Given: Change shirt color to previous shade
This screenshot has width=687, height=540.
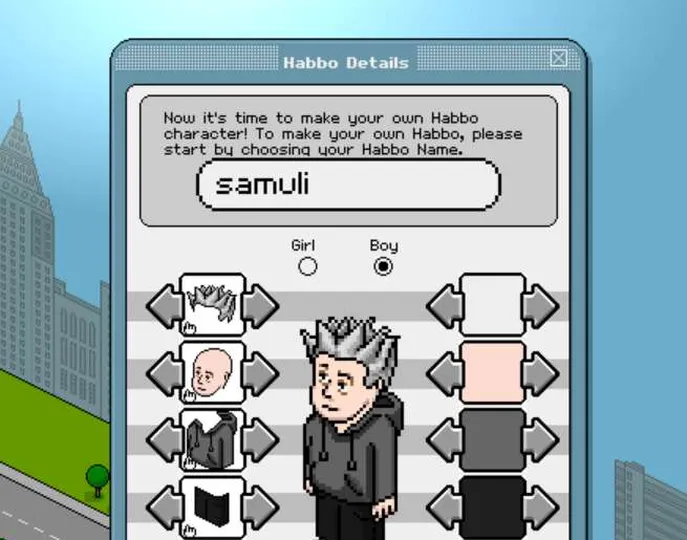Looking at the screenshot, I should (445, 440).
